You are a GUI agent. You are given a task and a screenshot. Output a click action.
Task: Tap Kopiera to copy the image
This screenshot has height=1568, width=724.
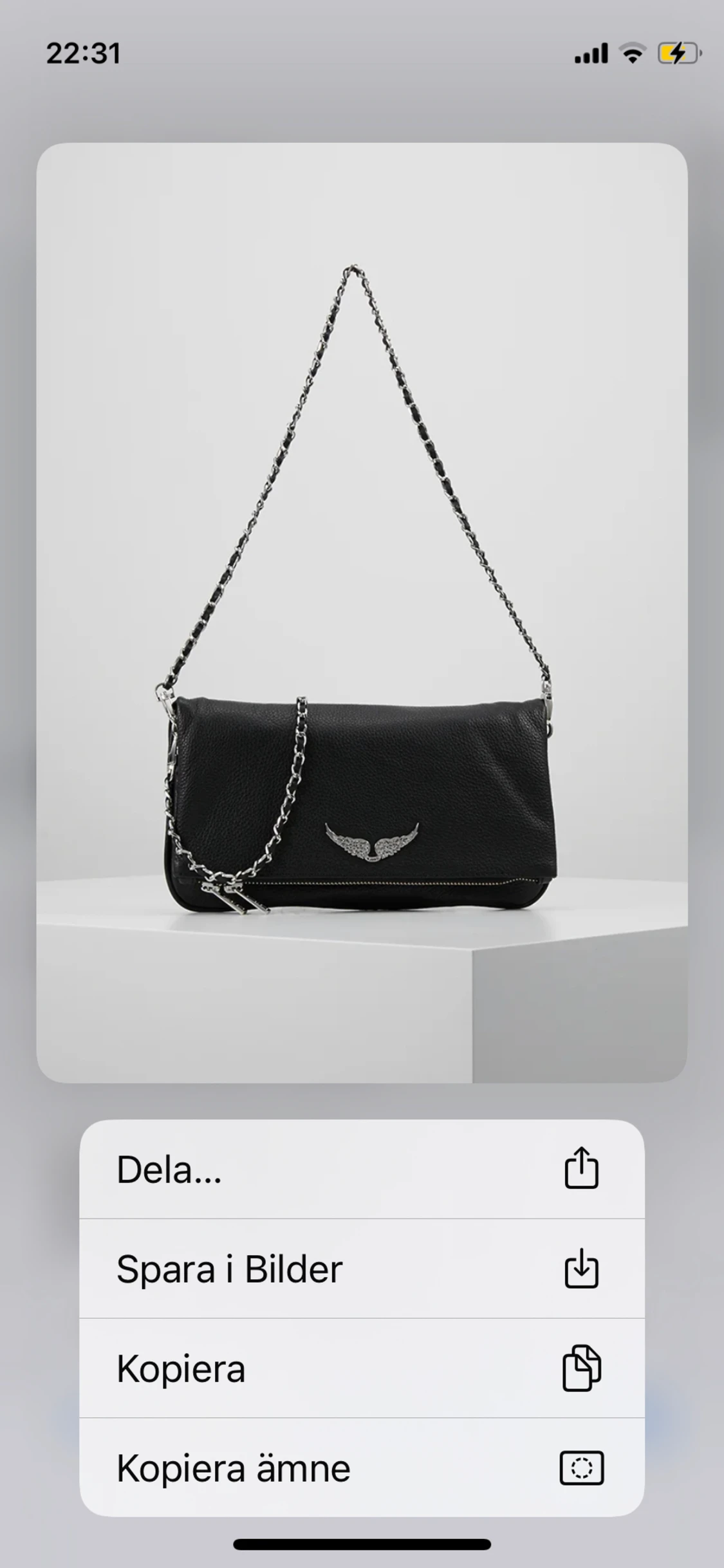point(362,1368)
